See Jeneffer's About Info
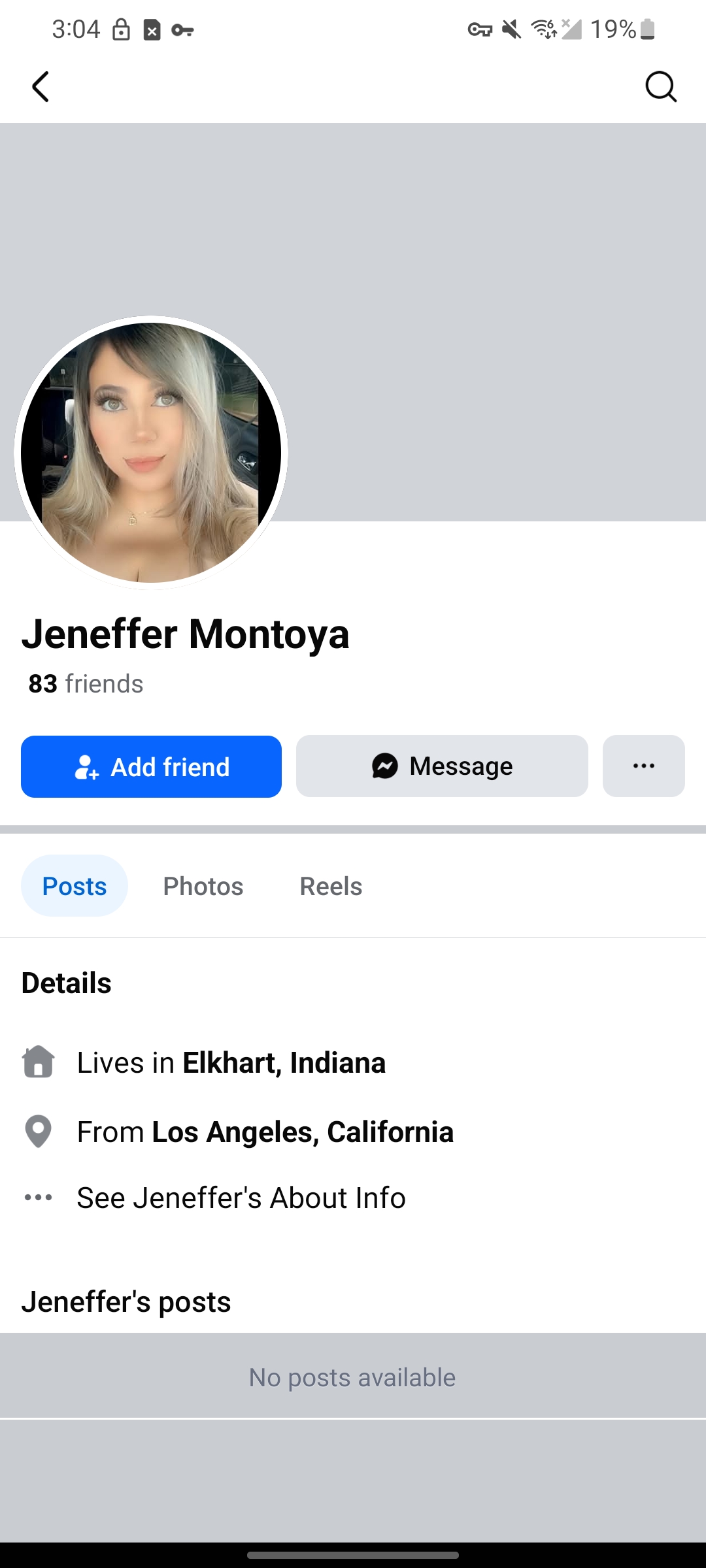 [x=241, y=1198]
